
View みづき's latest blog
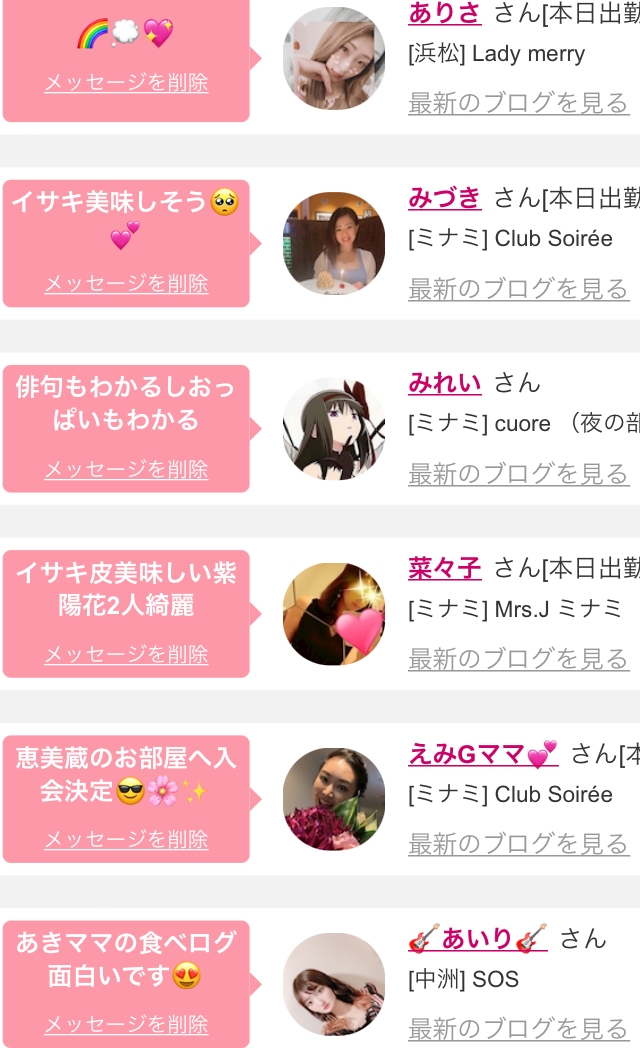tap(518, 289)
